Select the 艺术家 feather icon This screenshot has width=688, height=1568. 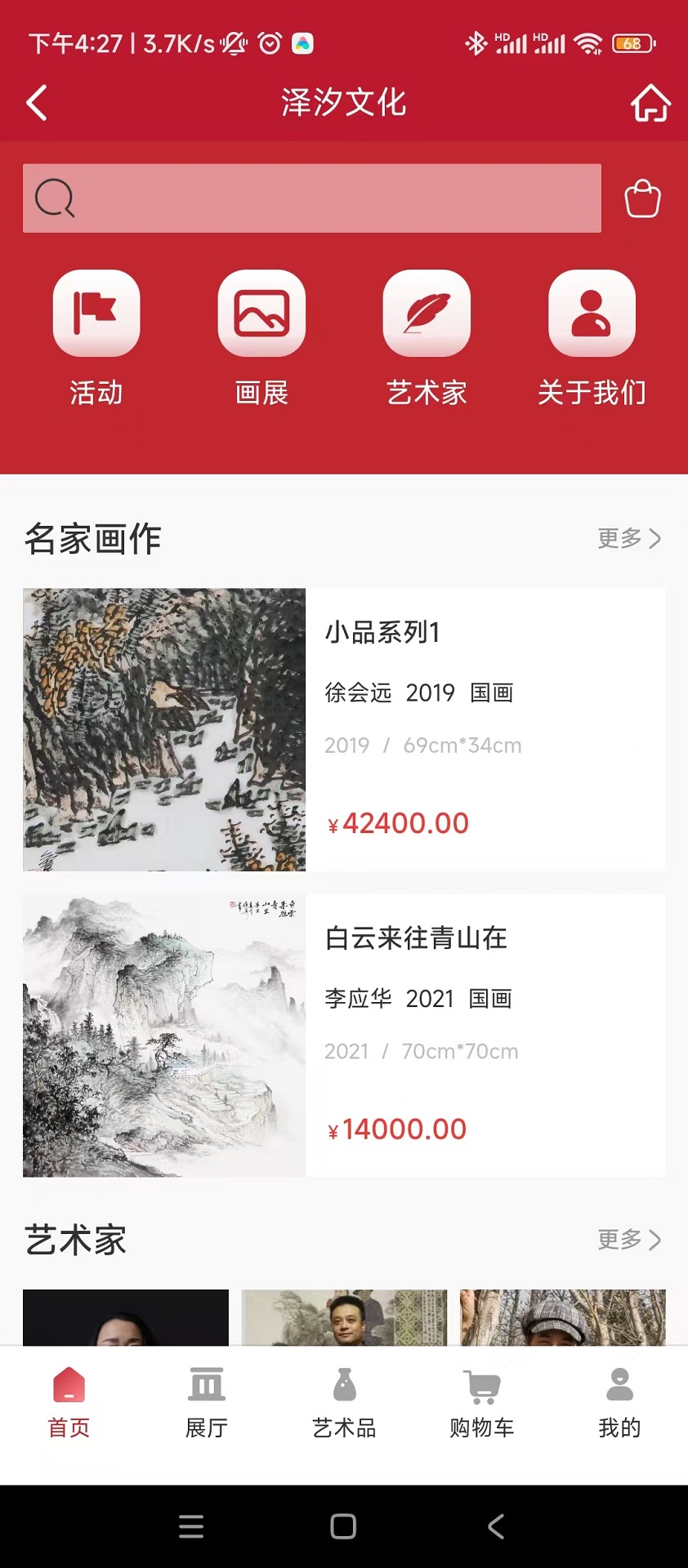pos(427,313)
